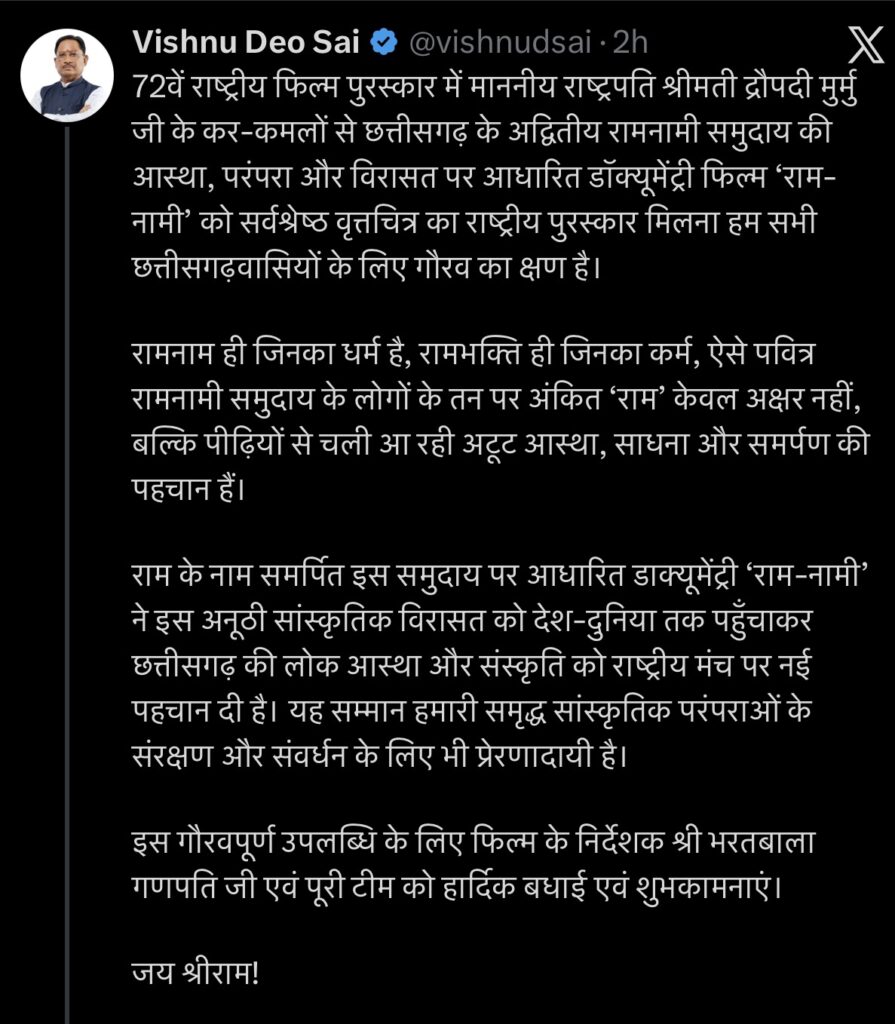Open Vishnu Deo Sai's profile picture
This screenshot has width=895, height=1024.
67,75
